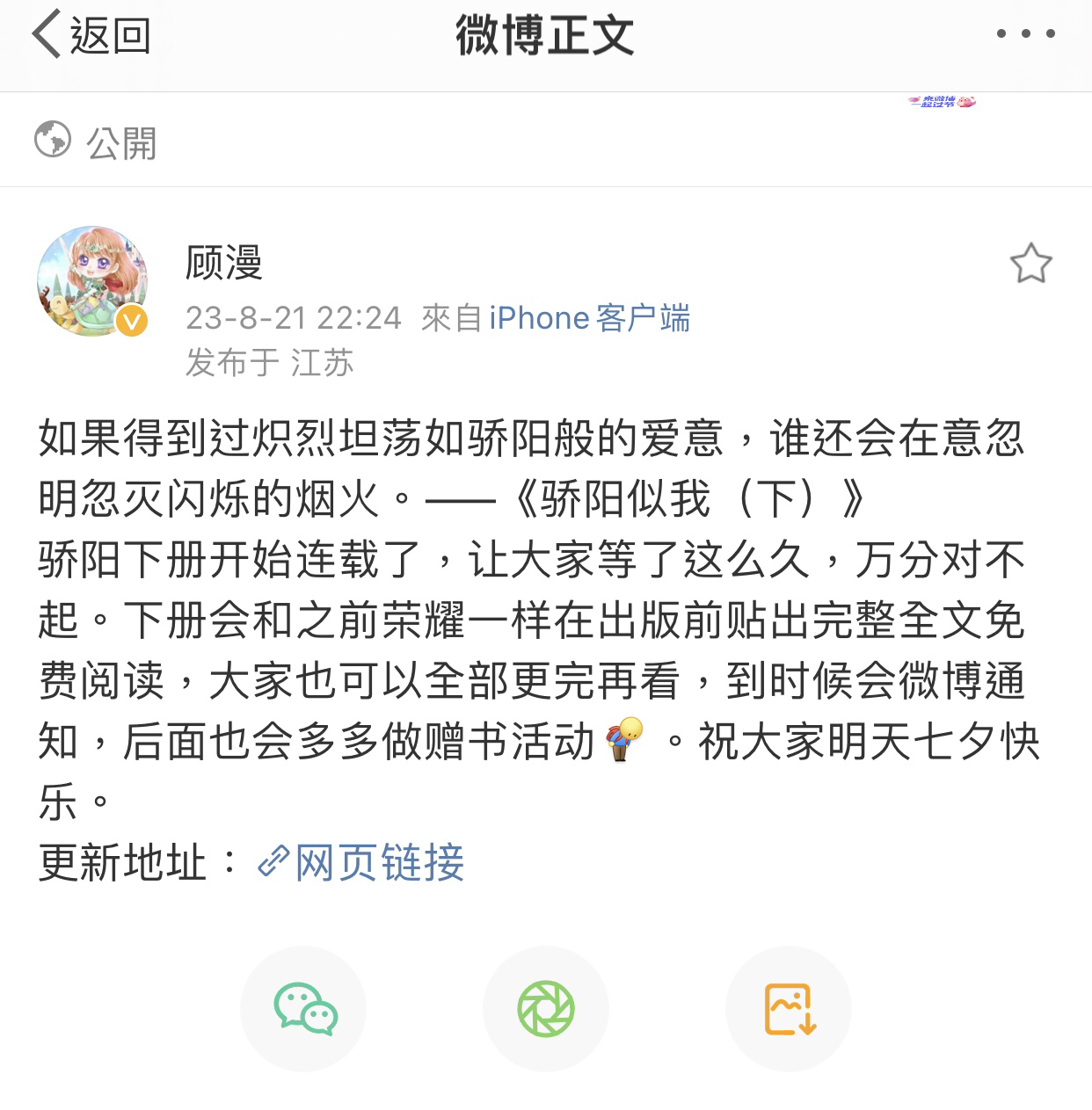
Task: Share to WeChat Moments via shutter icon
Action: (x=545, y=1008)
